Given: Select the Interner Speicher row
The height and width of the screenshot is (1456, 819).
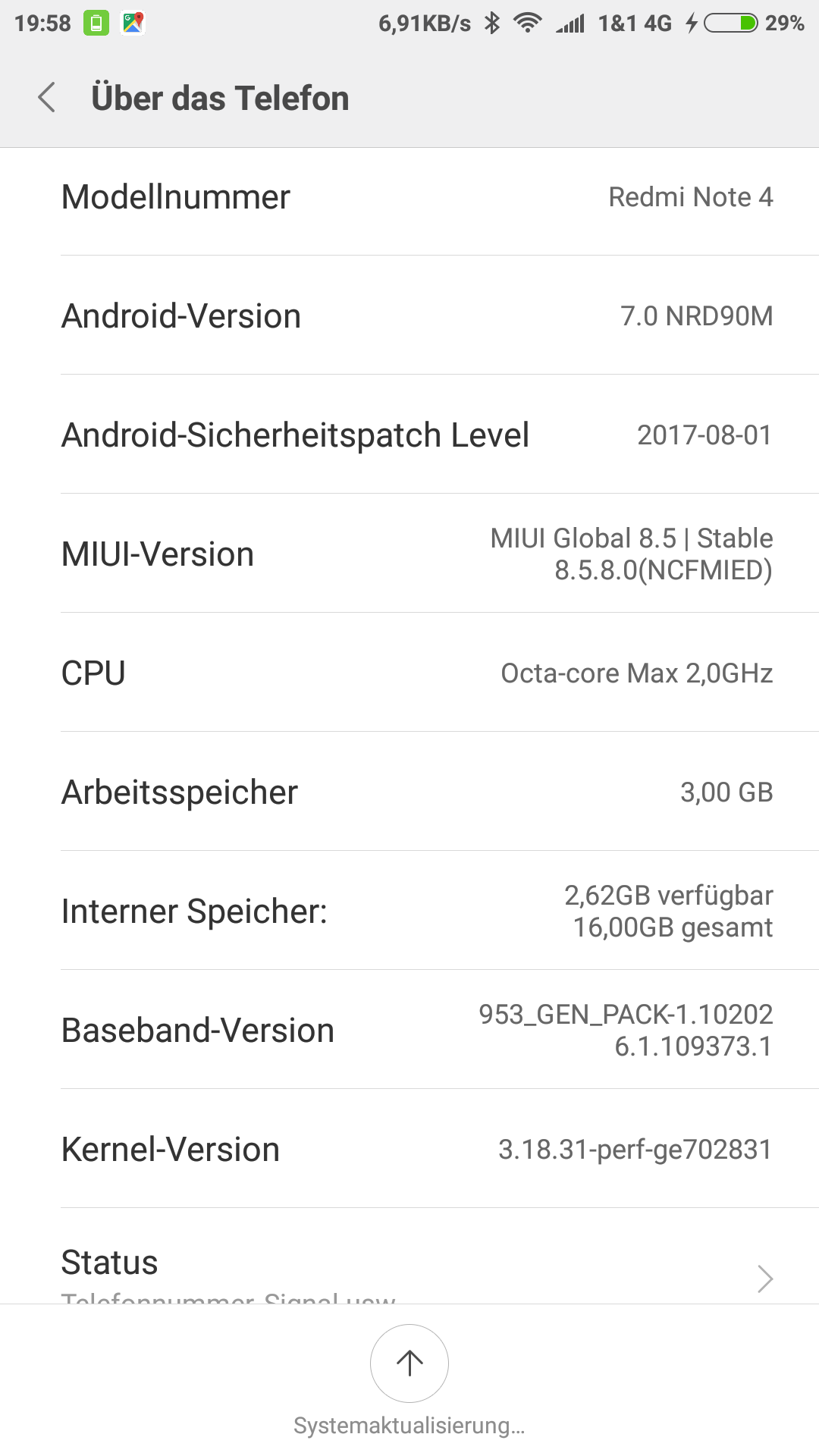Looking at the screenshot, I should [x=409, y=911].
